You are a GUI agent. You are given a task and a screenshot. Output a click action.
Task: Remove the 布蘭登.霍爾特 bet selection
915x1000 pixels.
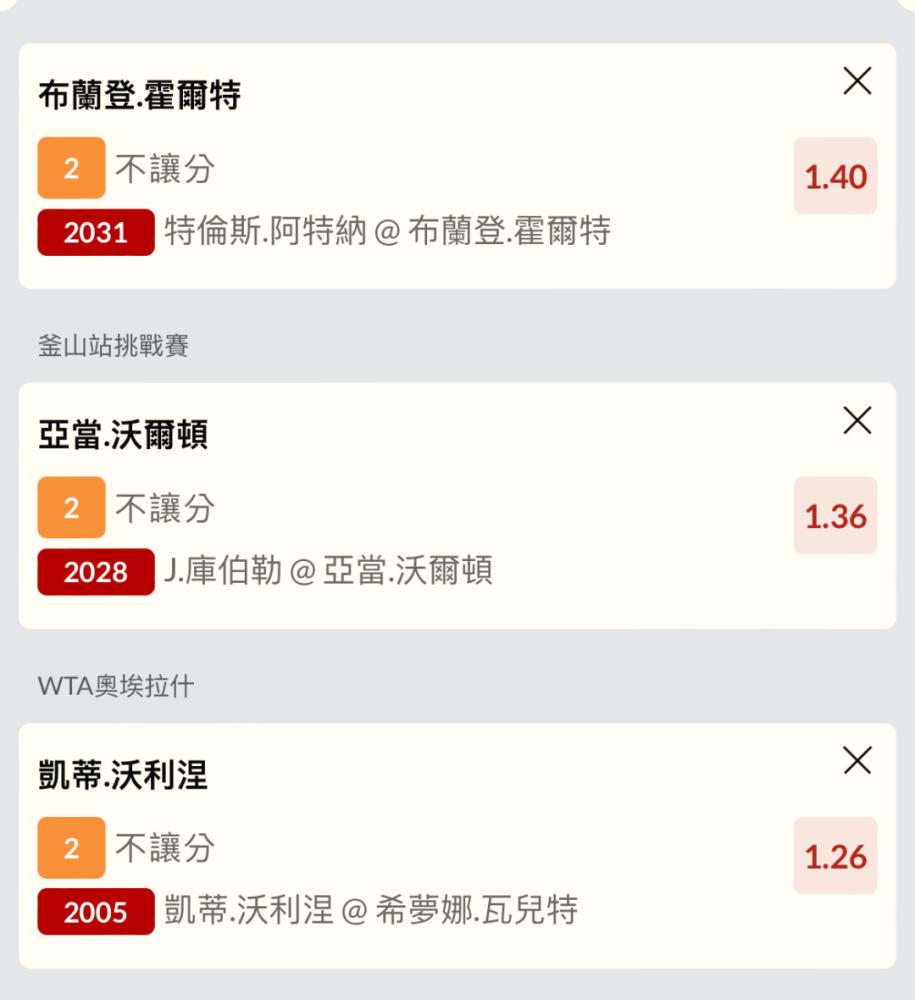pyautogui.click(x=857, y=81)
